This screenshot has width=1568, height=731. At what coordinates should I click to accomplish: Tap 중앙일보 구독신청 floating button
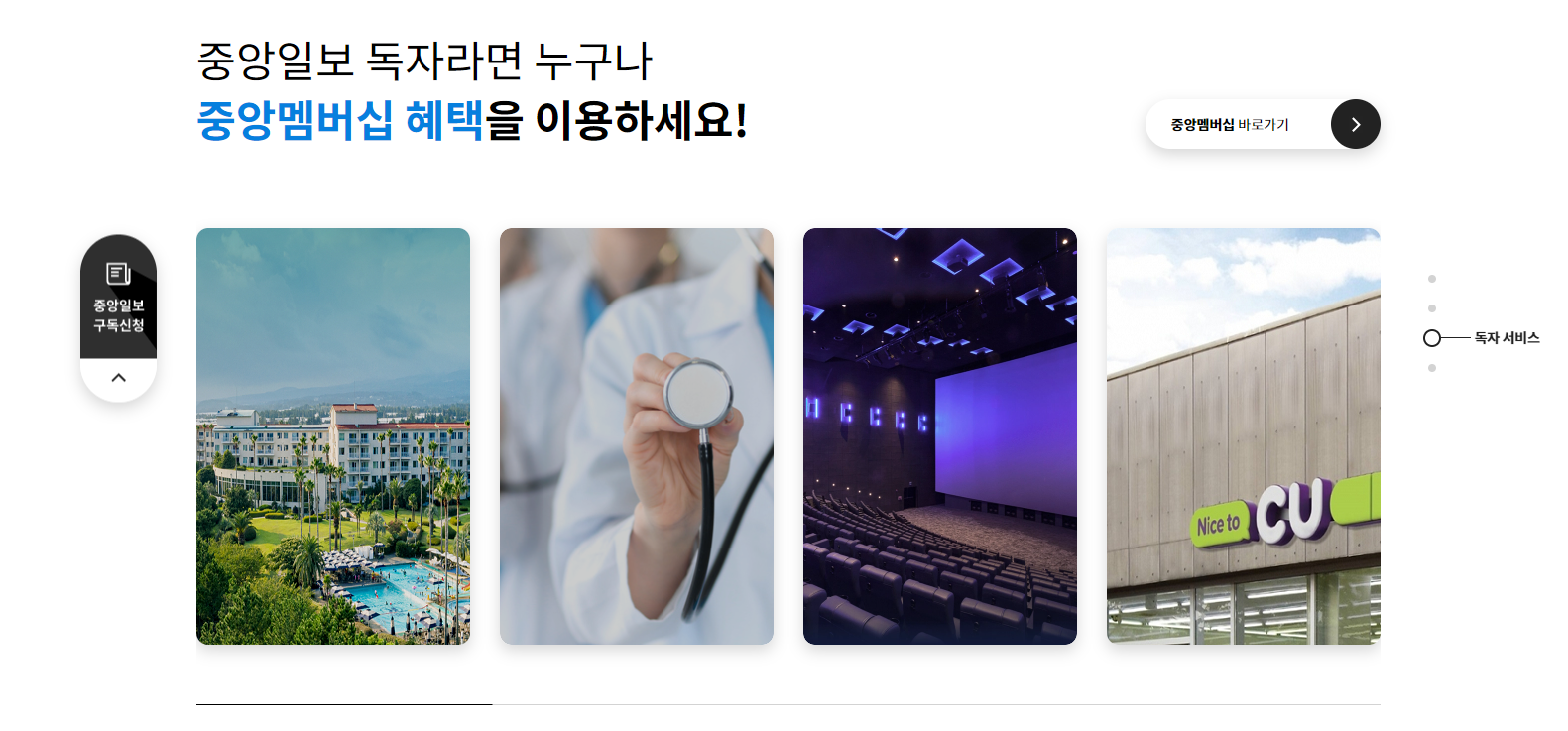click(x=119, y=298)
